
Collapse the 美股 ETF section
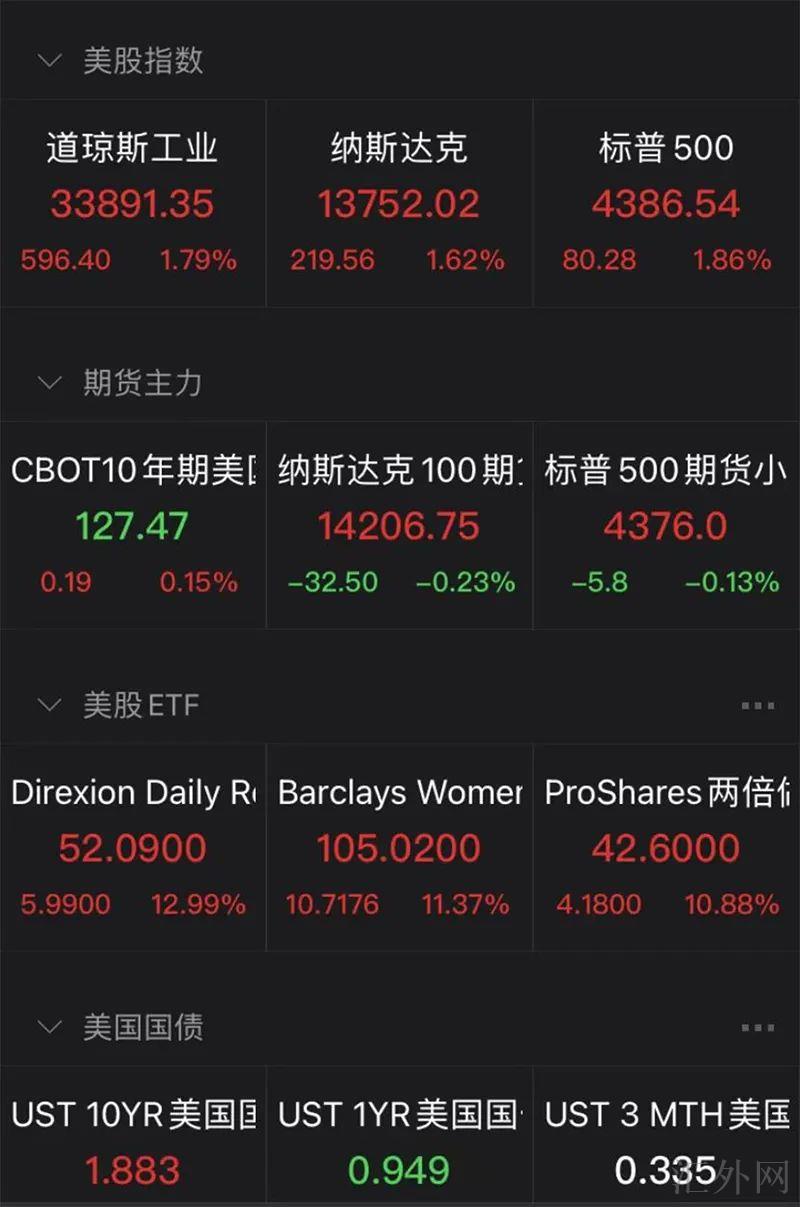pyautogui.click(x=49, y=705)
